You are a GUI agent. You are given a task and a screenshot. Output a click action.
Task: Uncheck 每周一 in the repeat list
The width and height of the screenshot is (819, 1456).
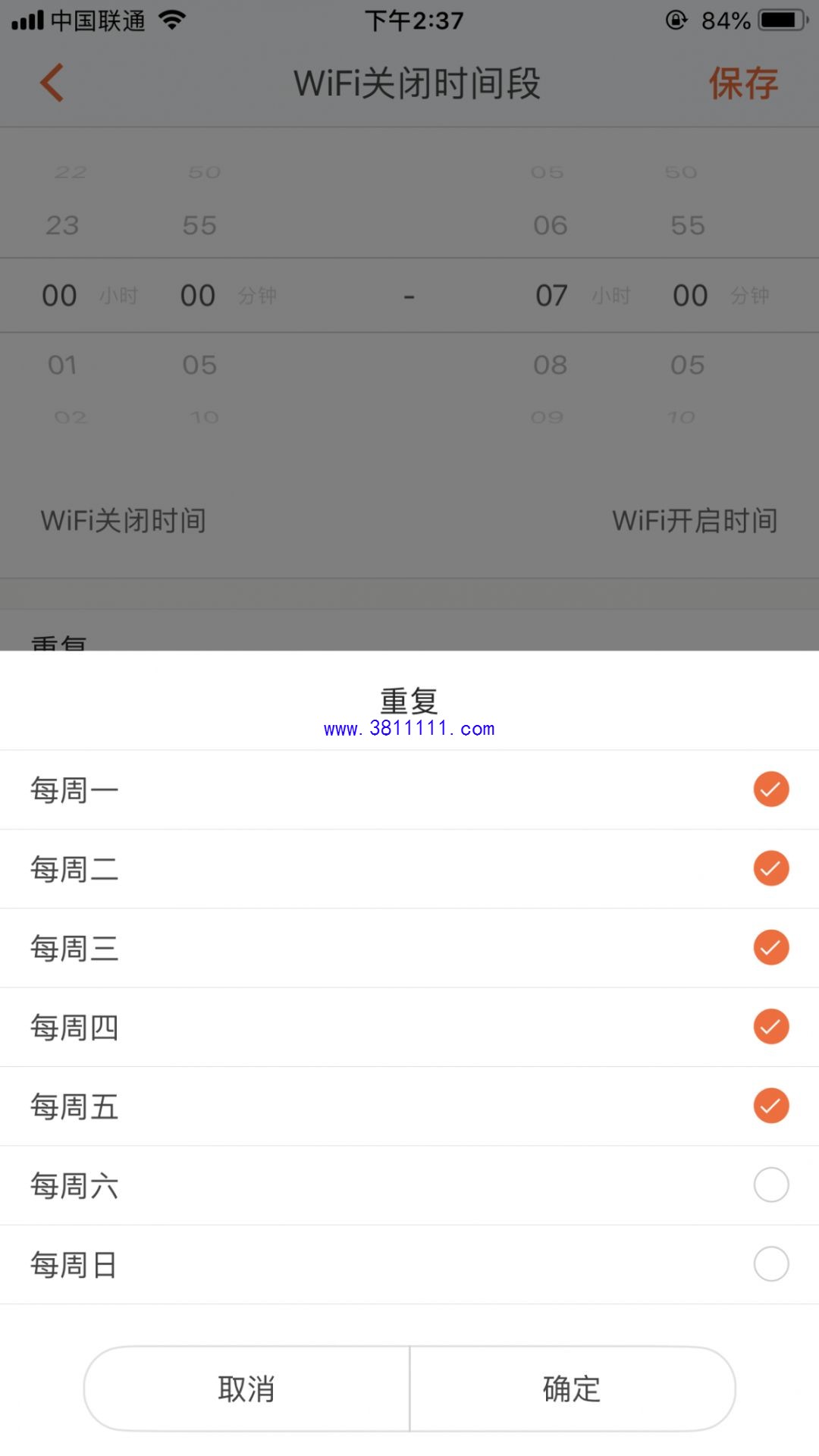[770, 789]
